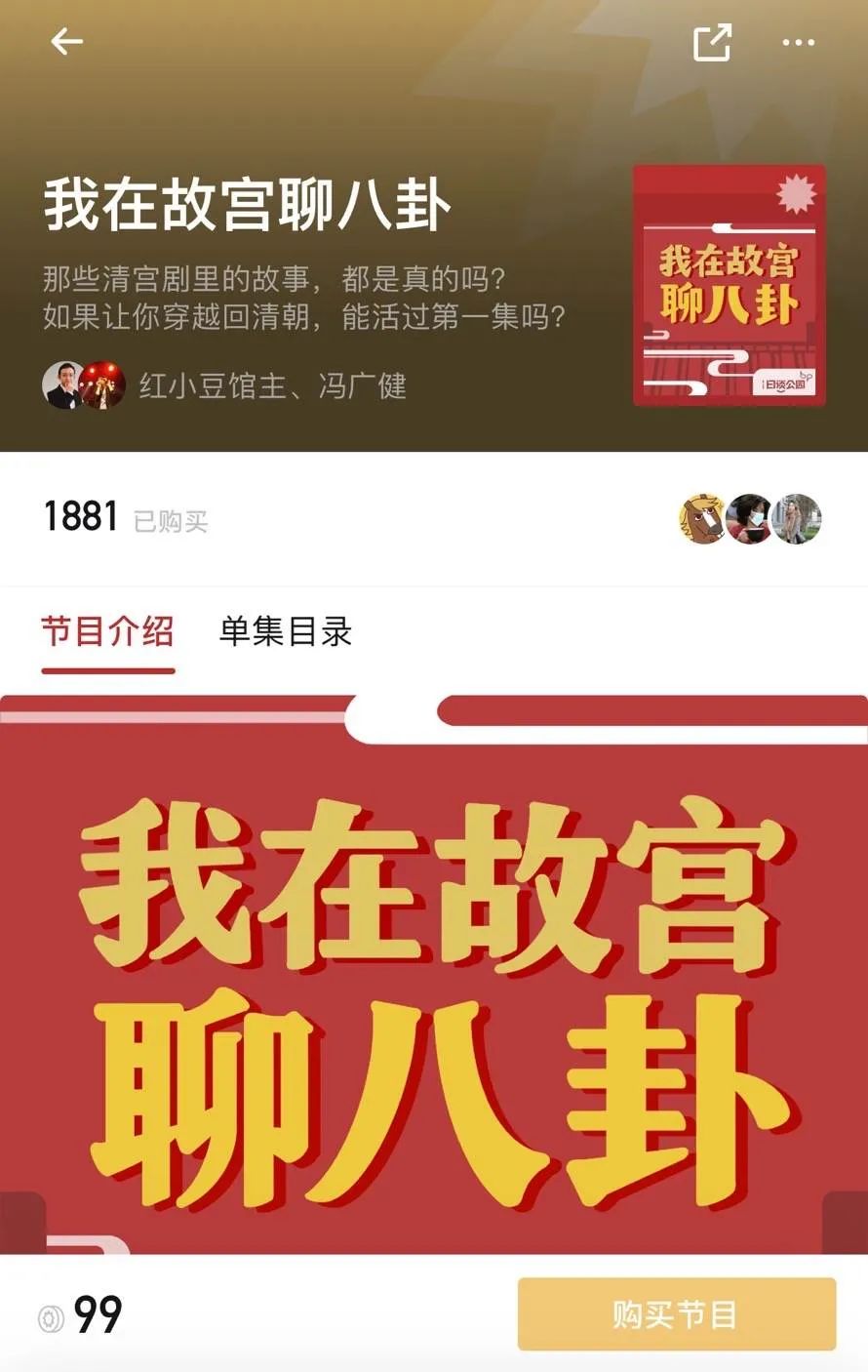Open the 我在故宫聊八卦 cover image
This screenshot has width=868, height=1372.
[729, 285]
